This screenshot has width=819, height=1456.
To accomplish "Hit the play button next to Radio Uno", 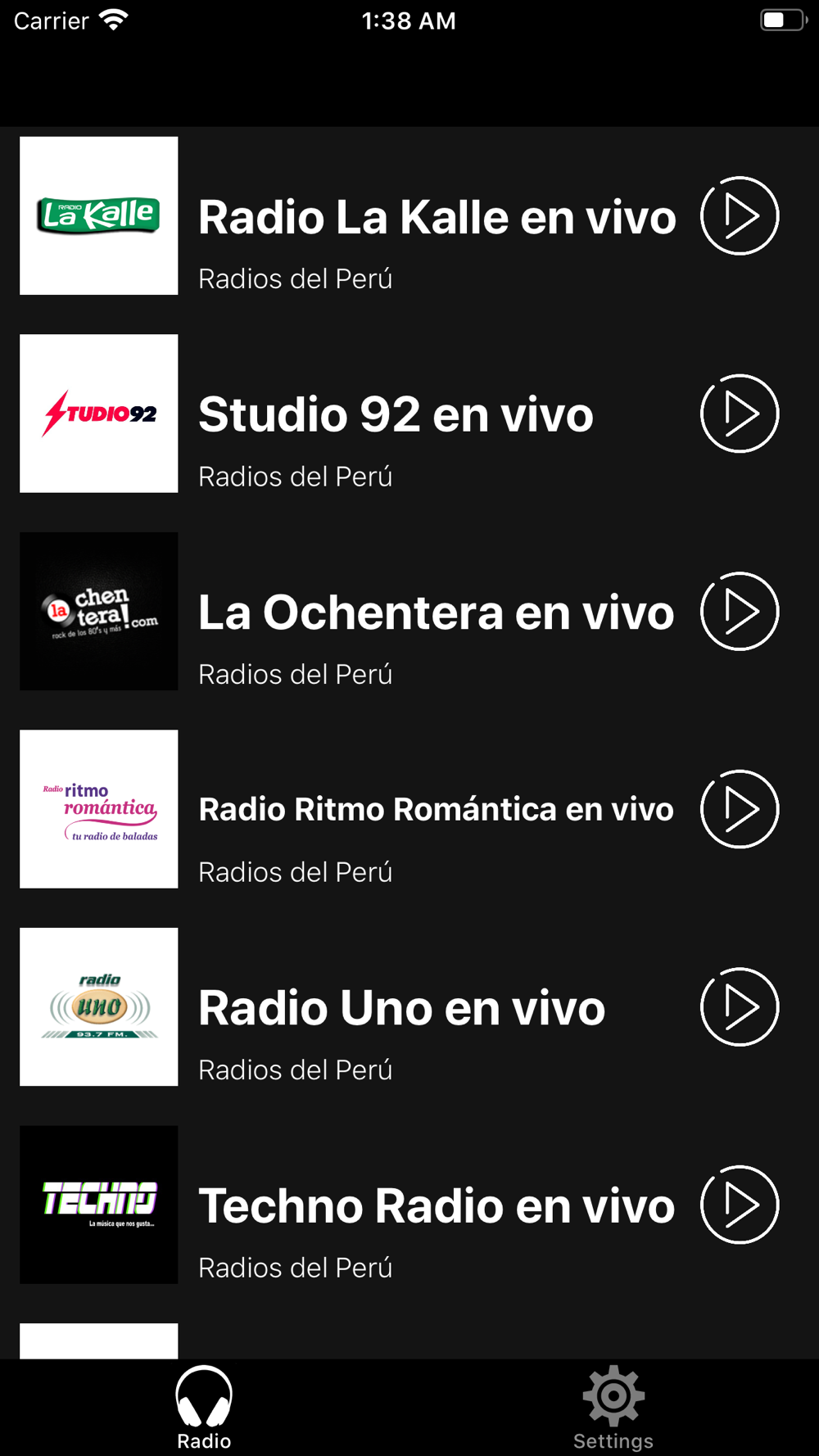I will click(740, 1007).
